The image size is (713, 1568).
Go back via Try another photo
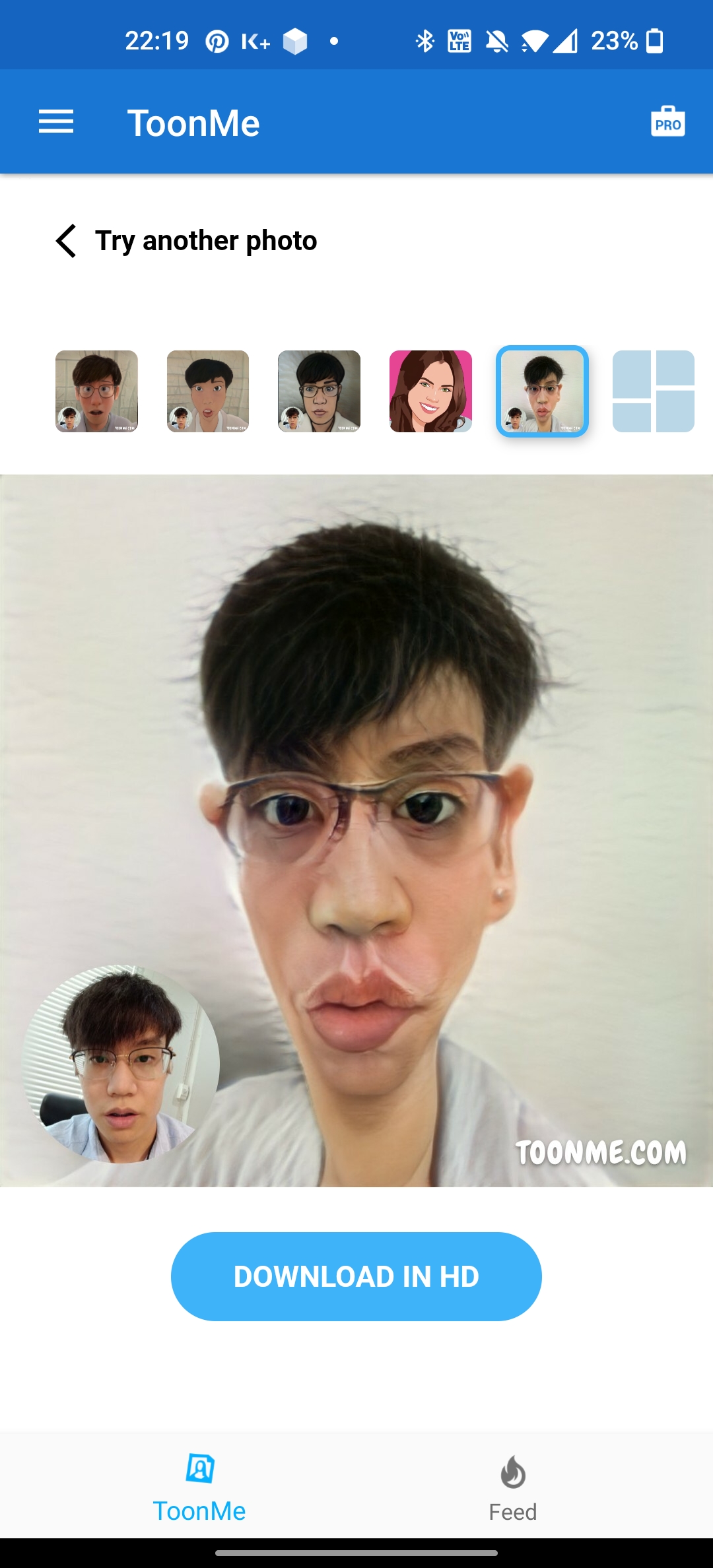(x=187, y=241)
